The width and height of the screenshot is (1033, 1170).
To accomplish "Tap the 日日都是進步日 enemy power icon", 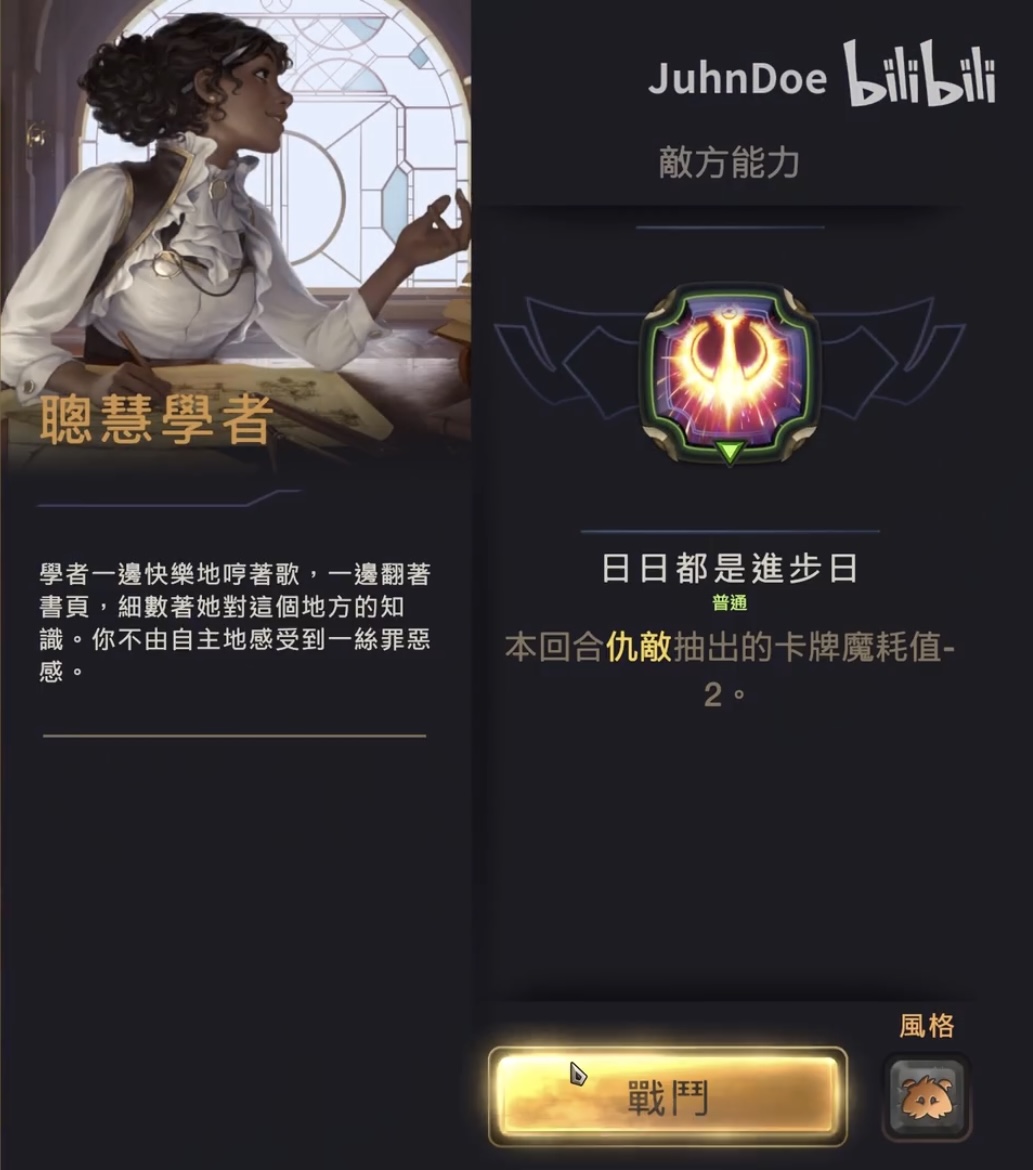I will pos(729,375).
